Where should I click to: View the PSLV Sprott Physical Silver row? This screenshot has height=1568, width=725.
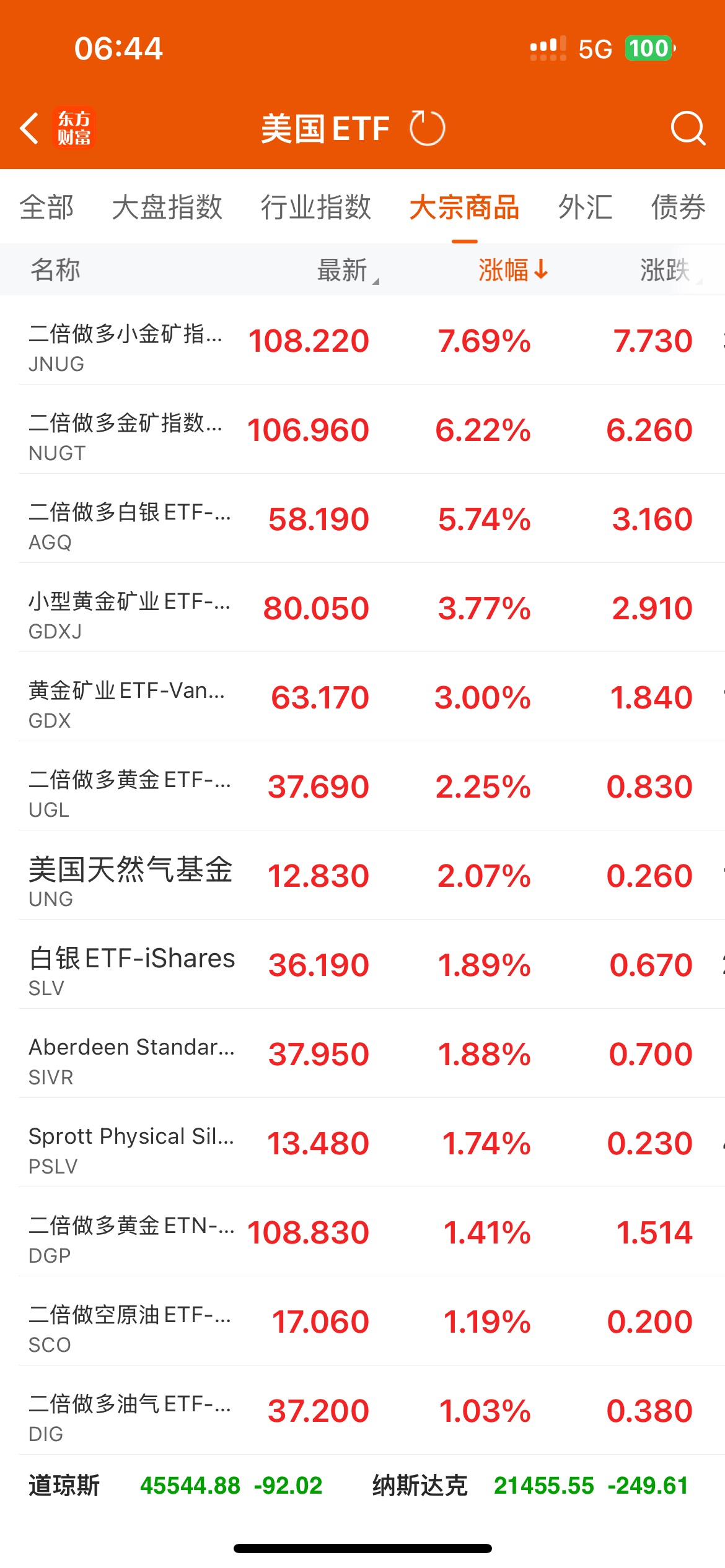[x=362, y=1143]
